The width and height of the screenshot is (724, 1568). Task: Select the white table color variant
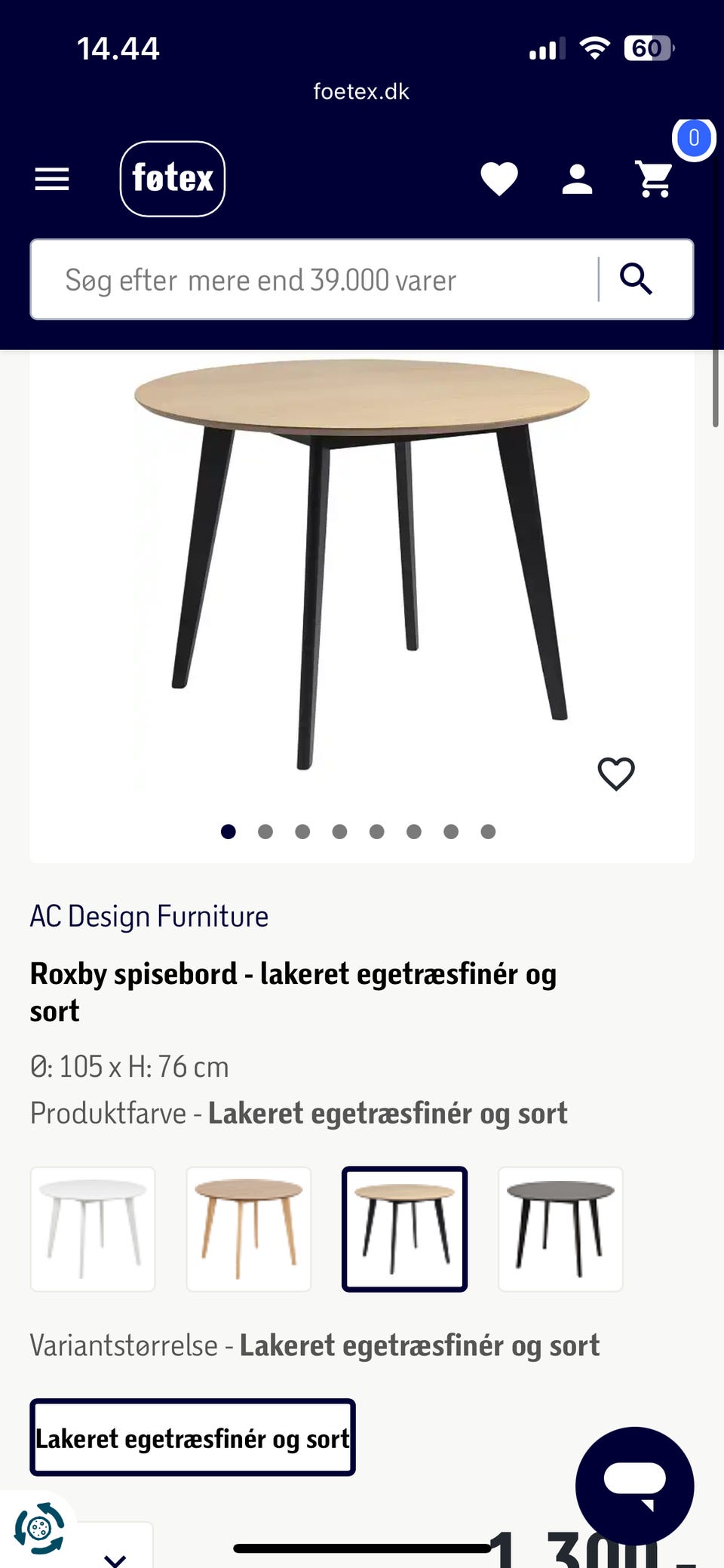pos(92,1228)
